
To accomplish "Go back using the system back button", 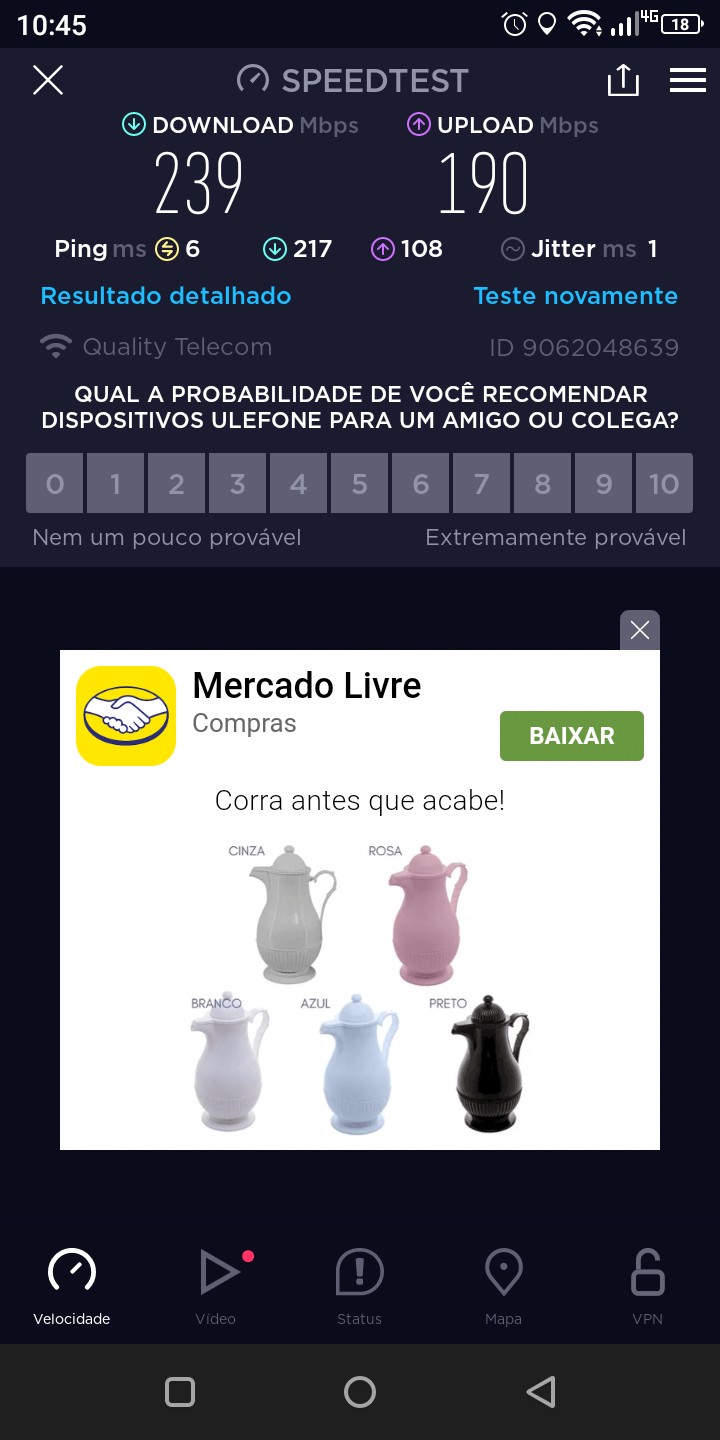I will (x=540, y=1392).
